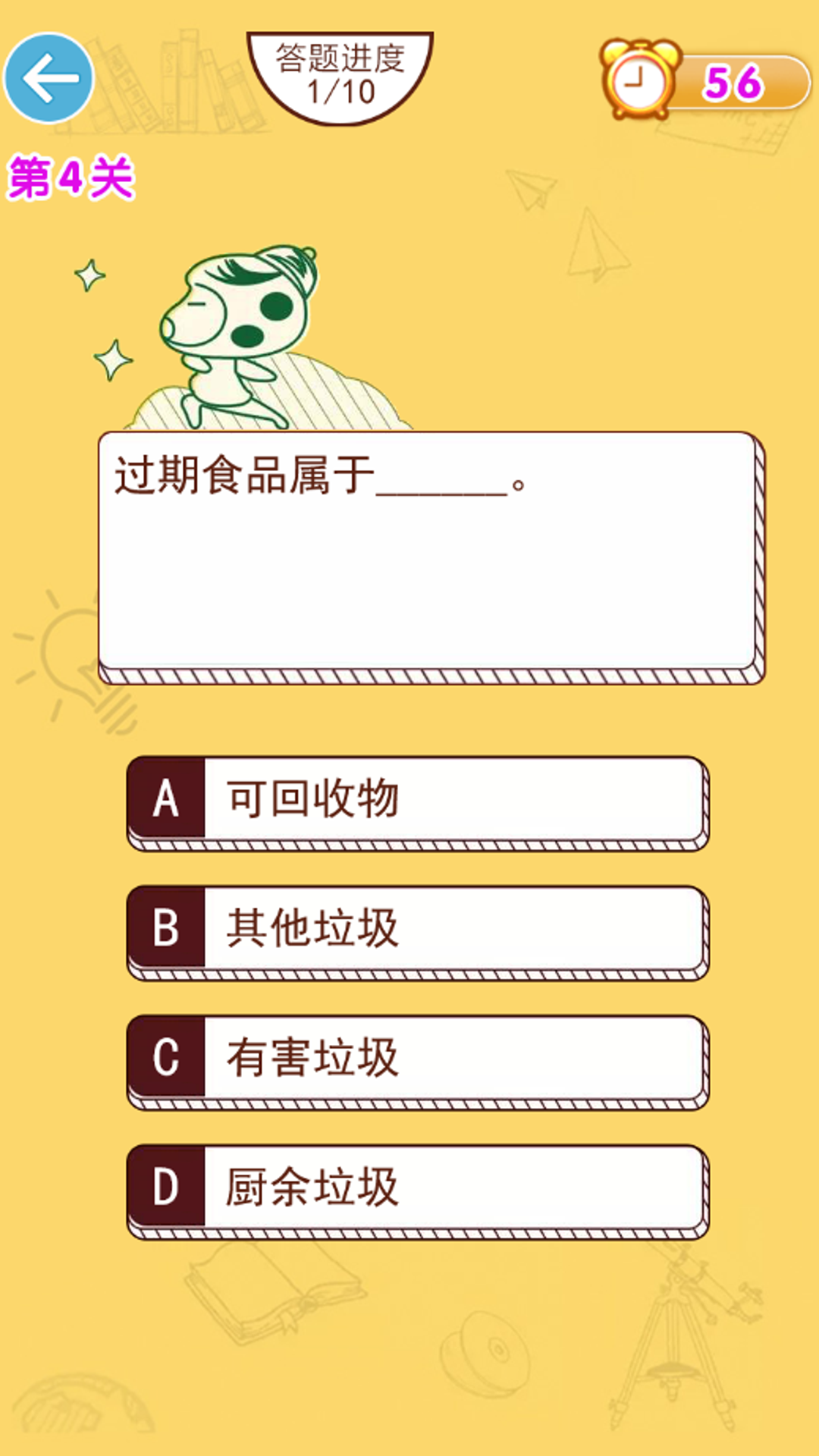Answer with D 厨余垃圾
The image size is (819, 1456).
417,1188
